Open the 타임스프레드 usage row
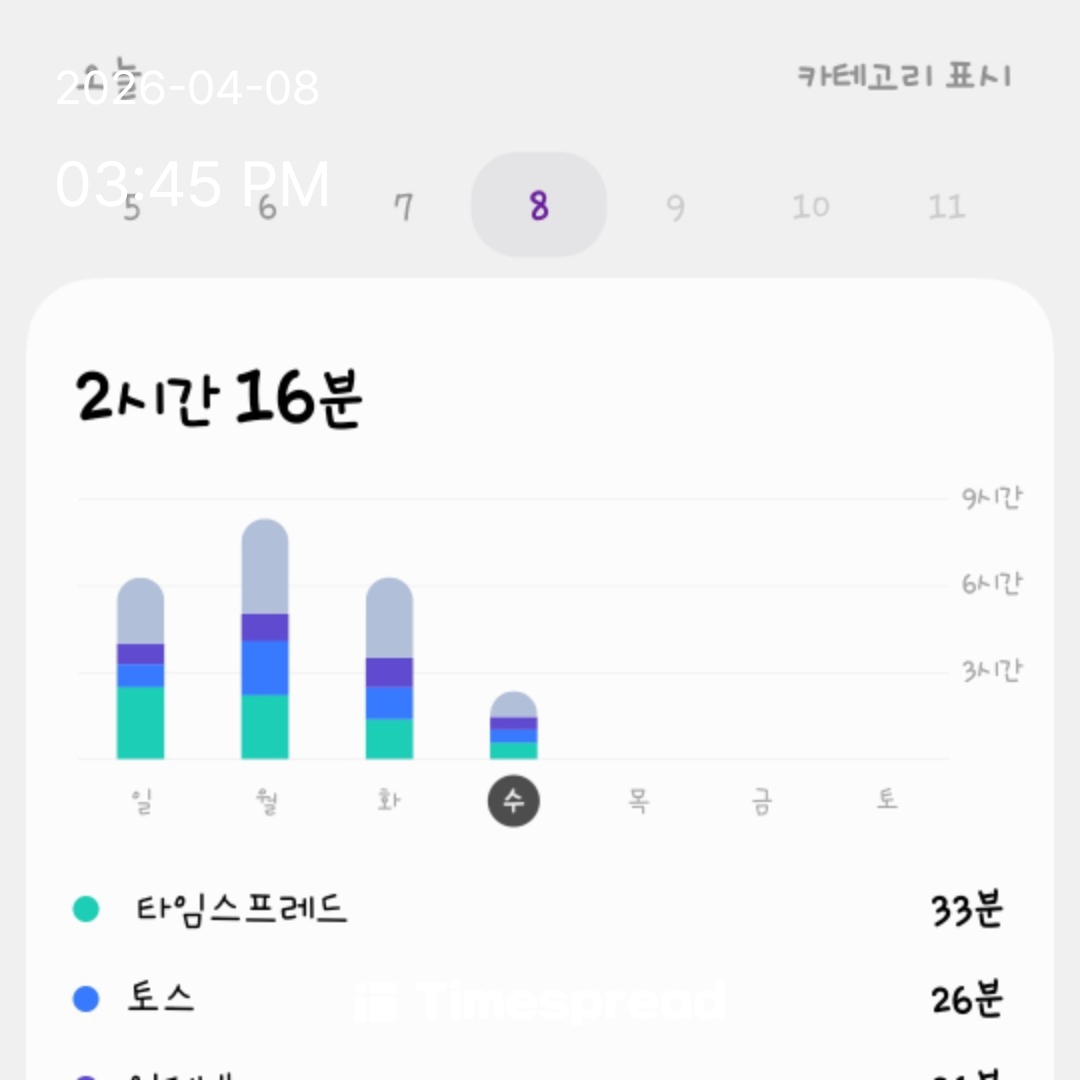This screenshot has width=1080, height=1080. (x=540, y=910)
